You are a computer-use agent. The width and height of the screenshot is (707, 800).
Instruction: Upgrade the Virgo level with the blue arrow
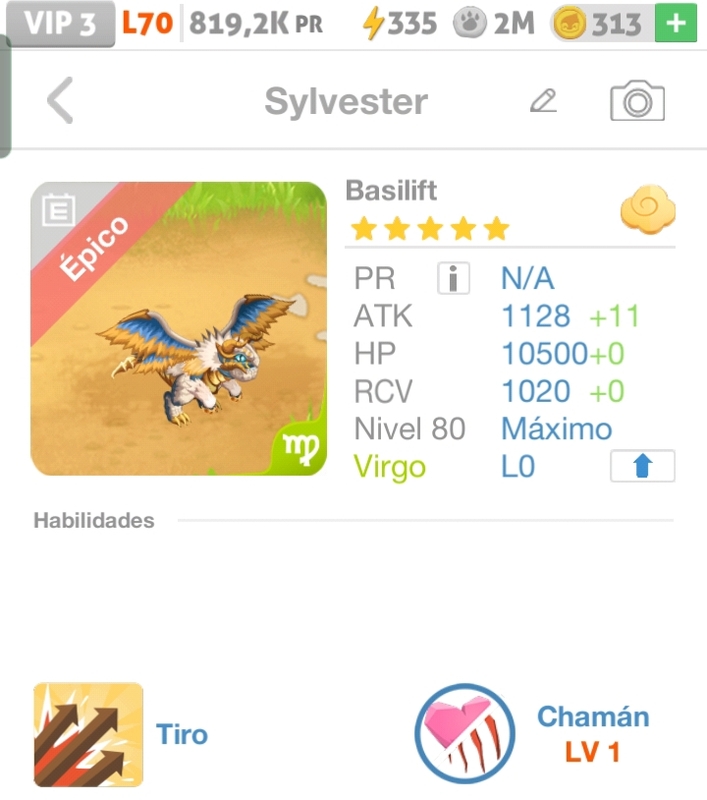[642, 466]
